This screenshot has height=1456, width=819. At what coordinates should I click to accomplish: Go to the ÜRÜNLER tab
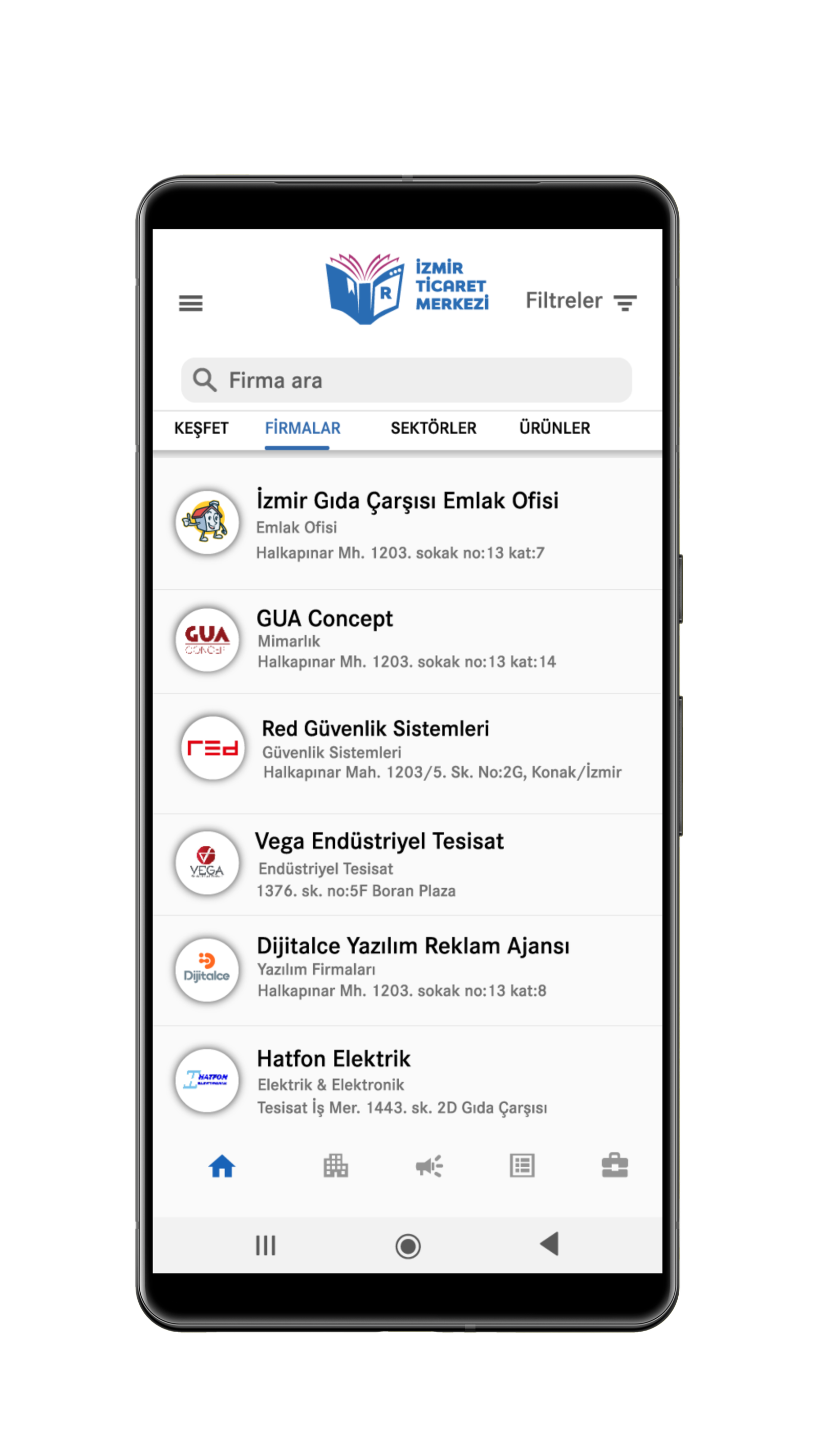pos(554,429)
